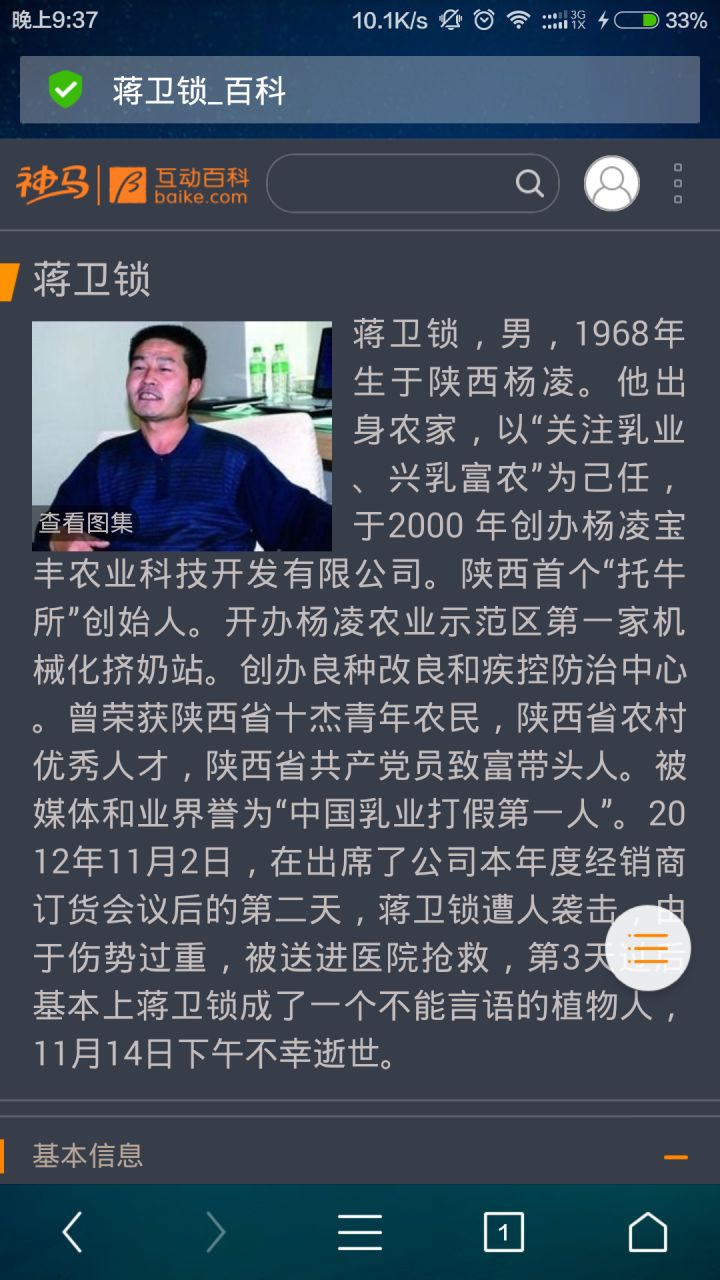The image size is (720, 1280).
Task: View the photo gallery 查看图集
Action: pos(86,522)
